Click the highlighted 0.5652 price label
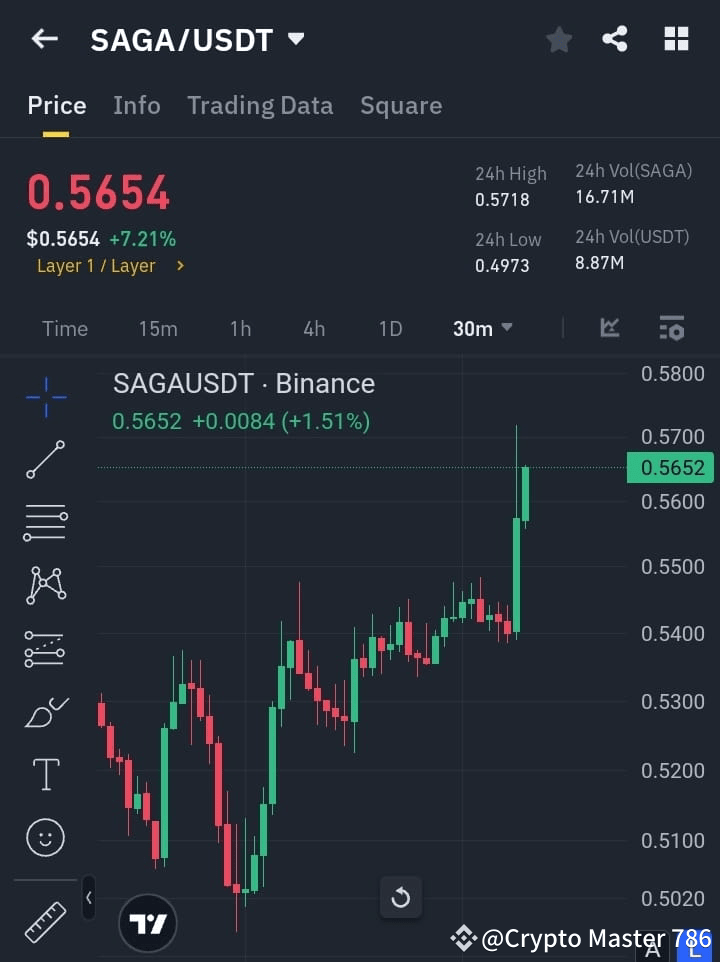Viewport: 720px width, 962px height. 670,467
